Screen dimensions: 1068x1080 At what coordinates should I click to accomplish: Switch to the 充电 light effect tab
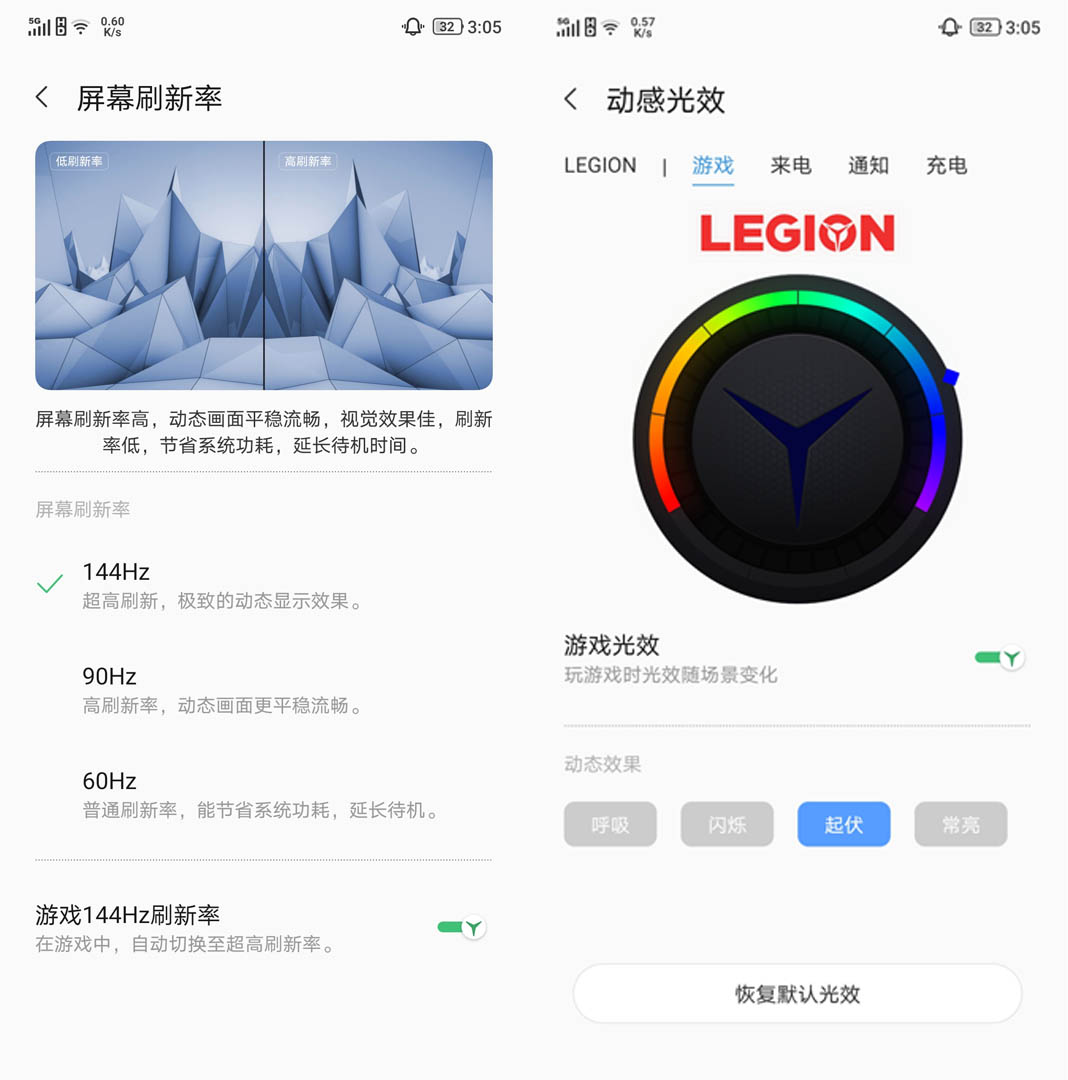point(945,166)
